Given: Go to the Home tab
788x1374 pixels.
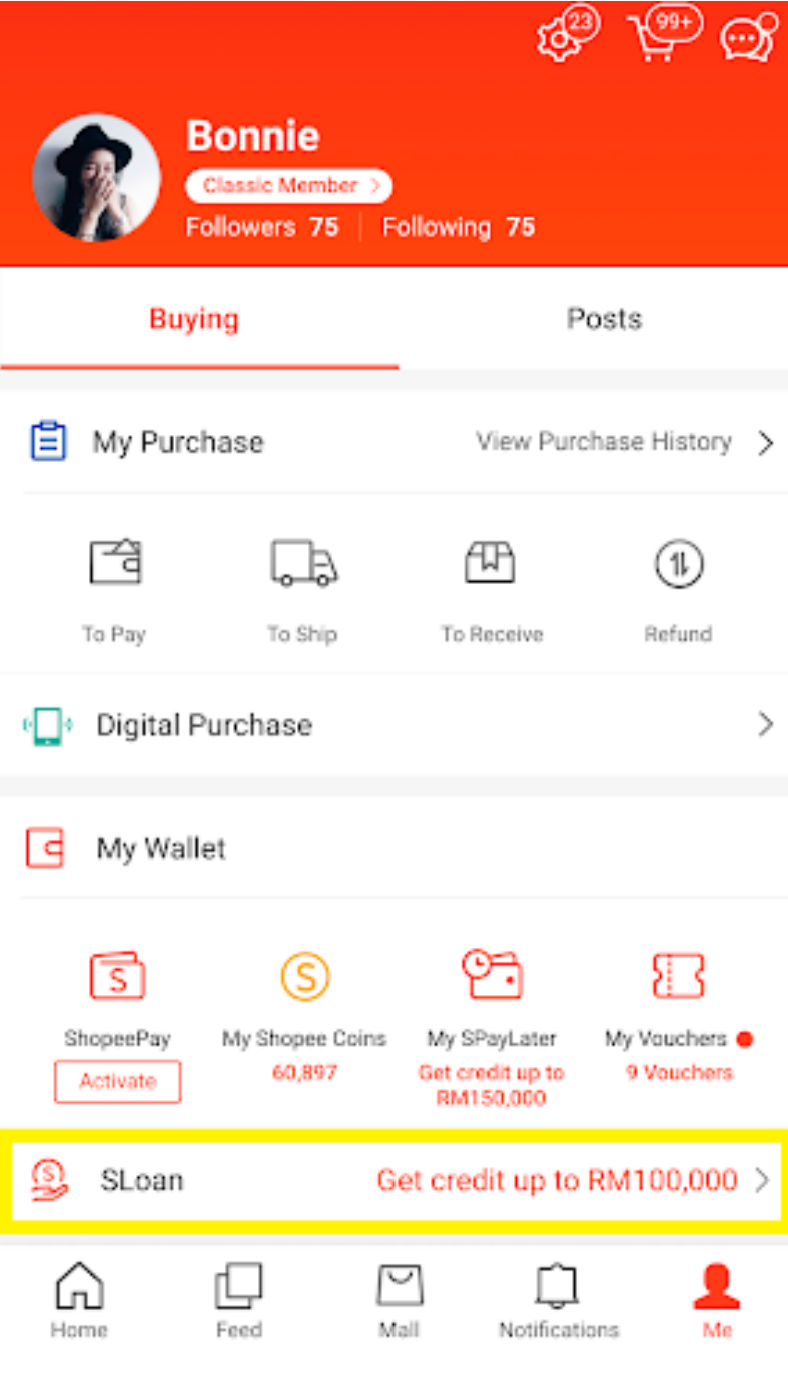Looking at the screenshot, I should 79,1300.
